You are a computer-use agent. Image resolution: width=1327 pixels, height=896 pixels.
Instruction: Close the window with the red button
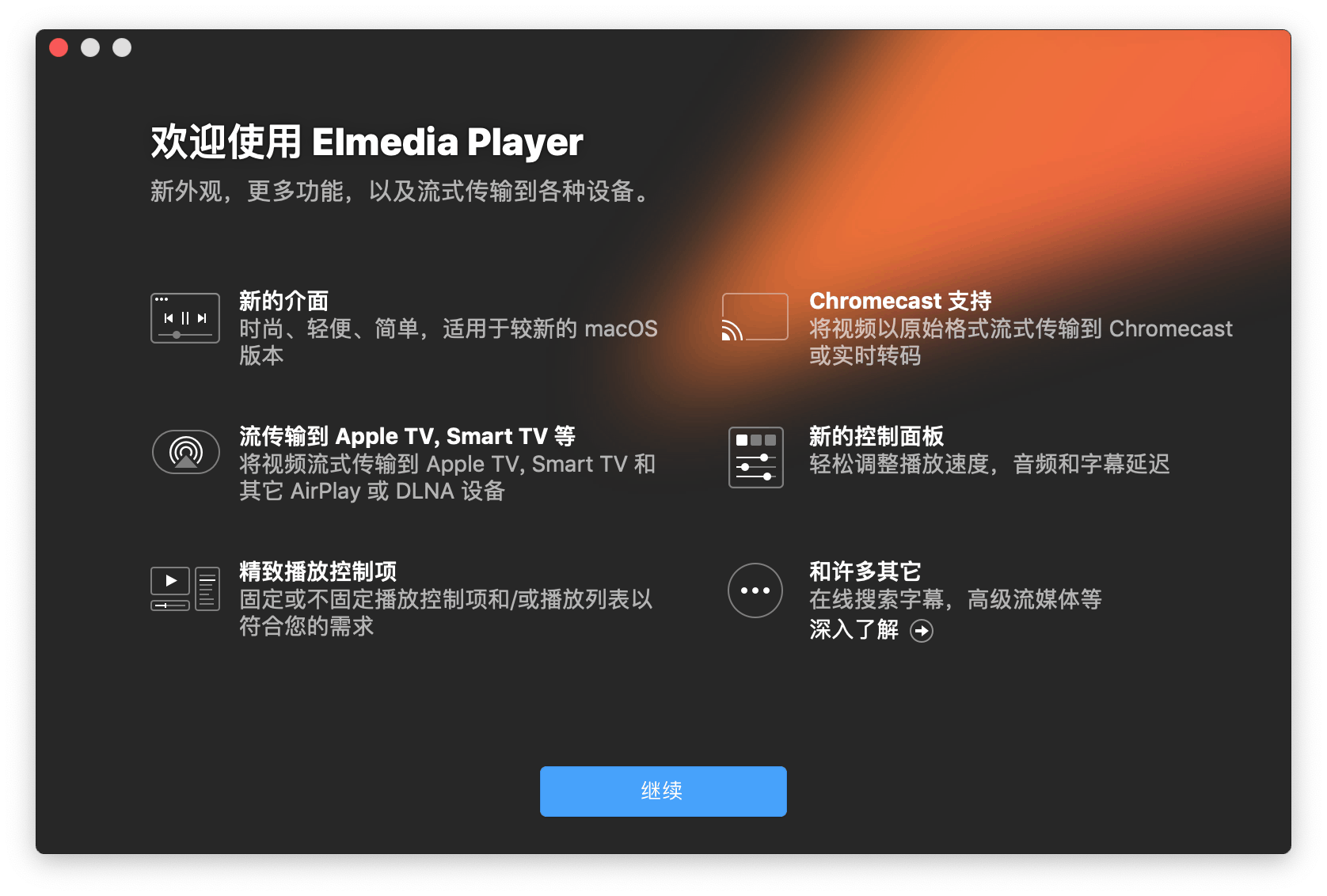pyautogui.click(x=59, y=48)
